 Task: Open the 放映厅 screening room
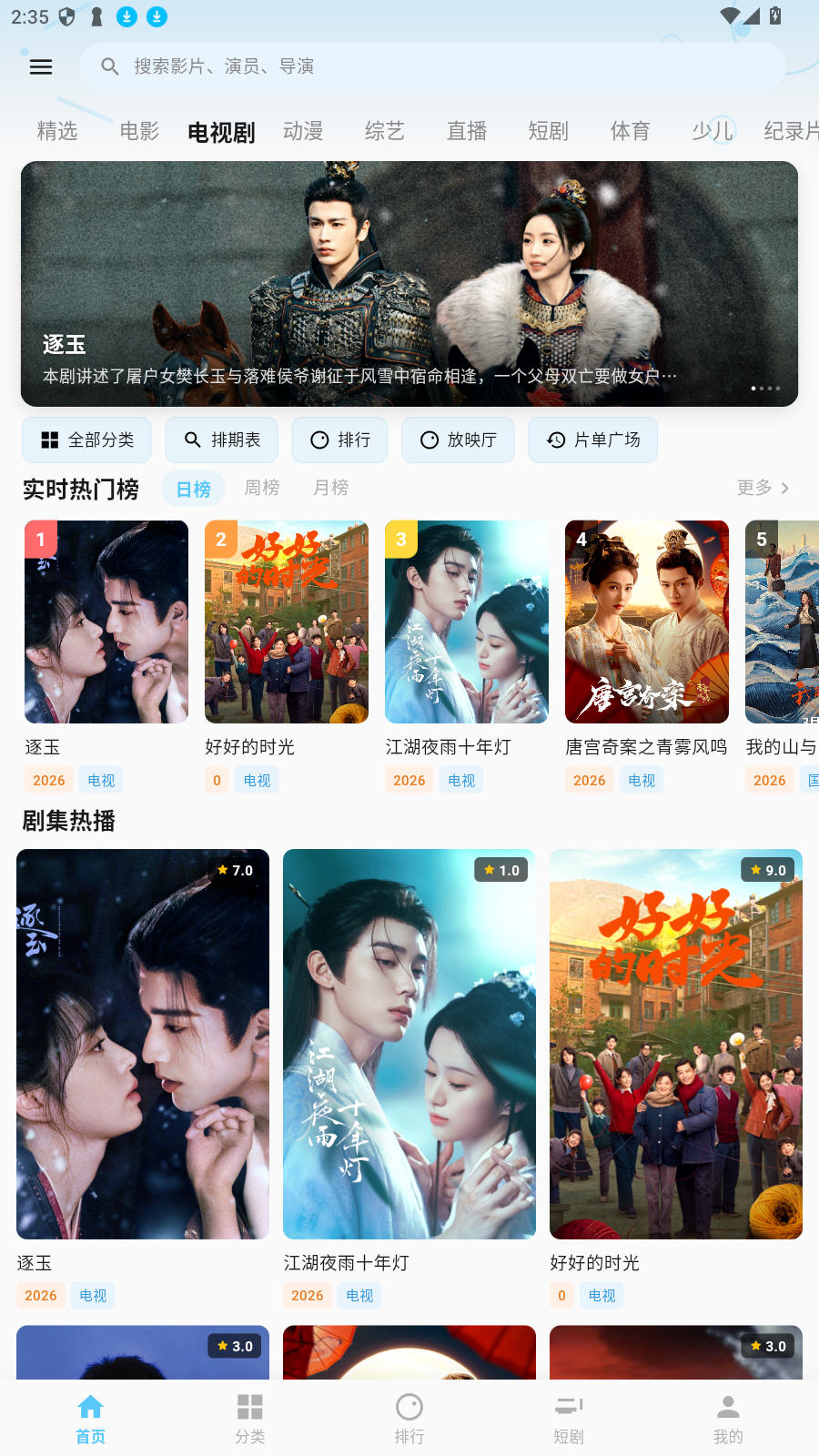pyautogui.click(x=458, y=440)
